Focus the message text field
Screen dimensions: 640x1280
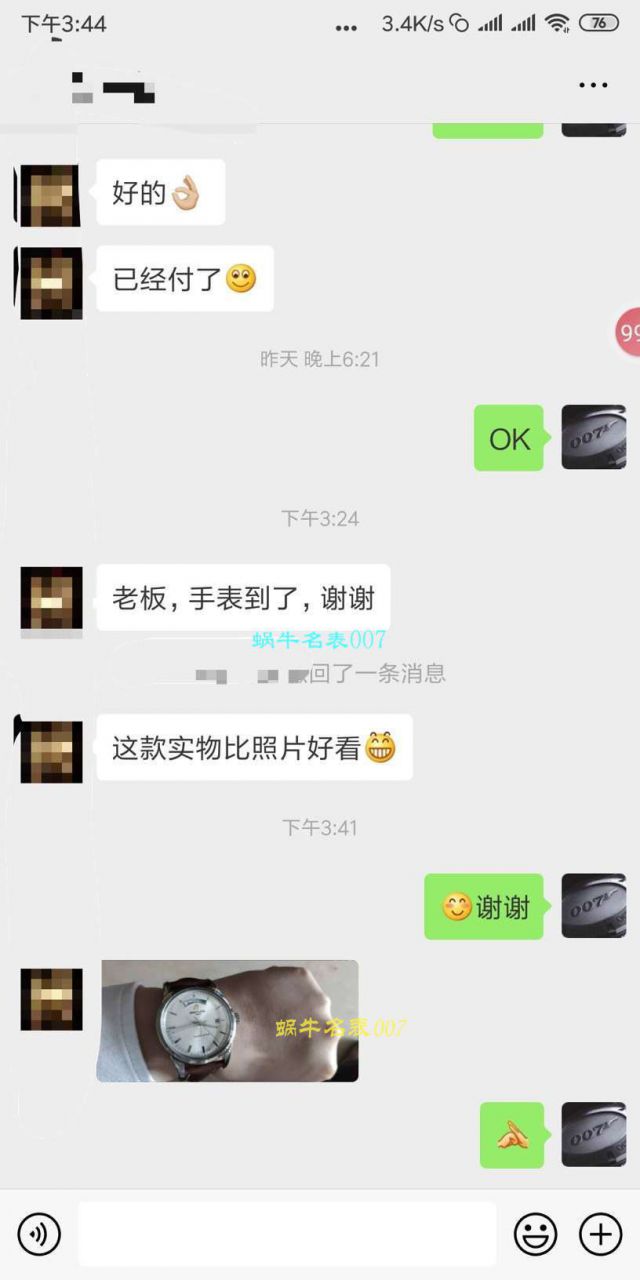click(x=287, y=1234)
